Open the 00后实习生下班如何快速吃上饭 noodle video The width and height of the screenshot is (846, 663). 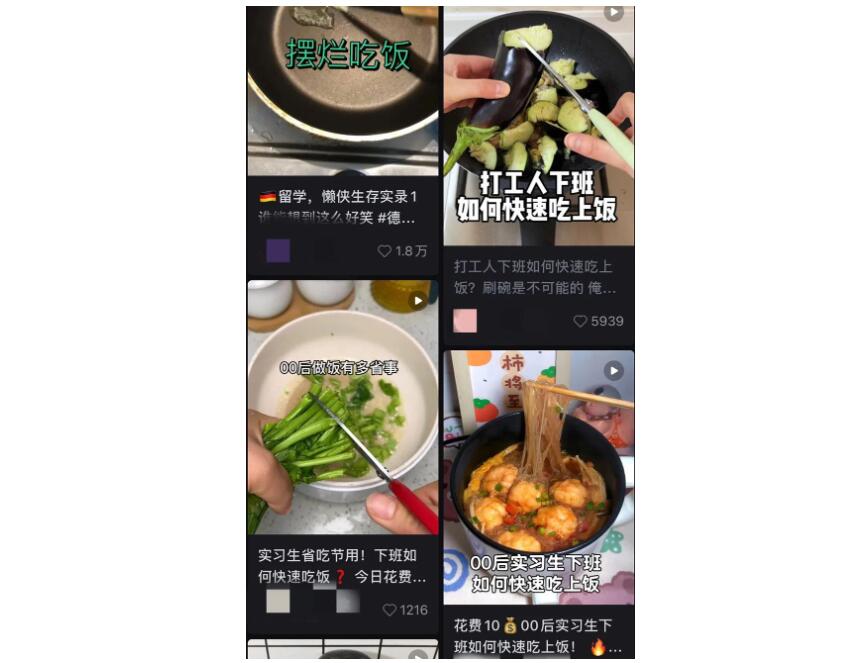click(x=538, y=475)
